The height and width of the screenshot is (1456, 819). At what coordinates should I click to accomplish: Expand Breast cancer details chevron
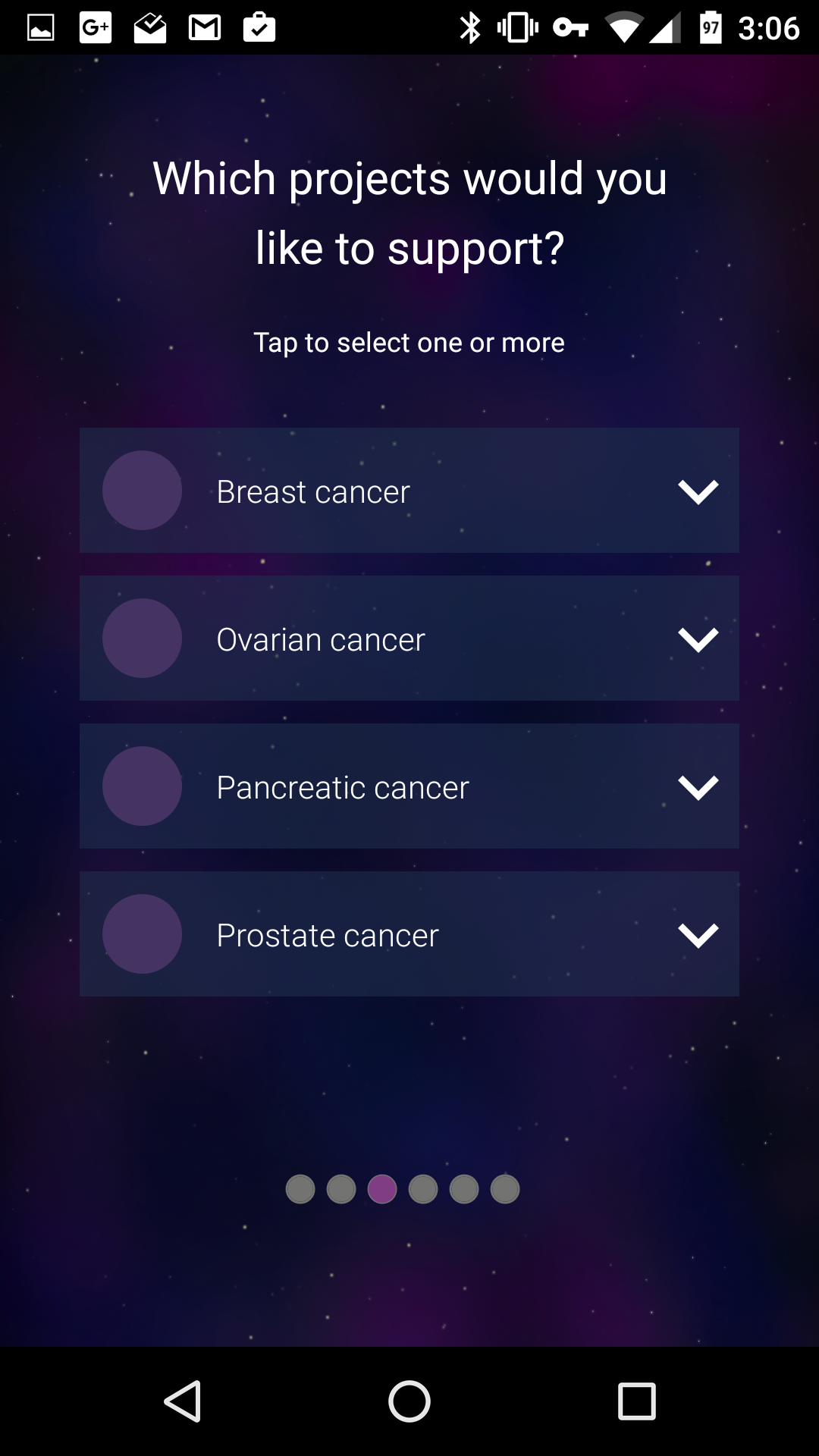698,492
